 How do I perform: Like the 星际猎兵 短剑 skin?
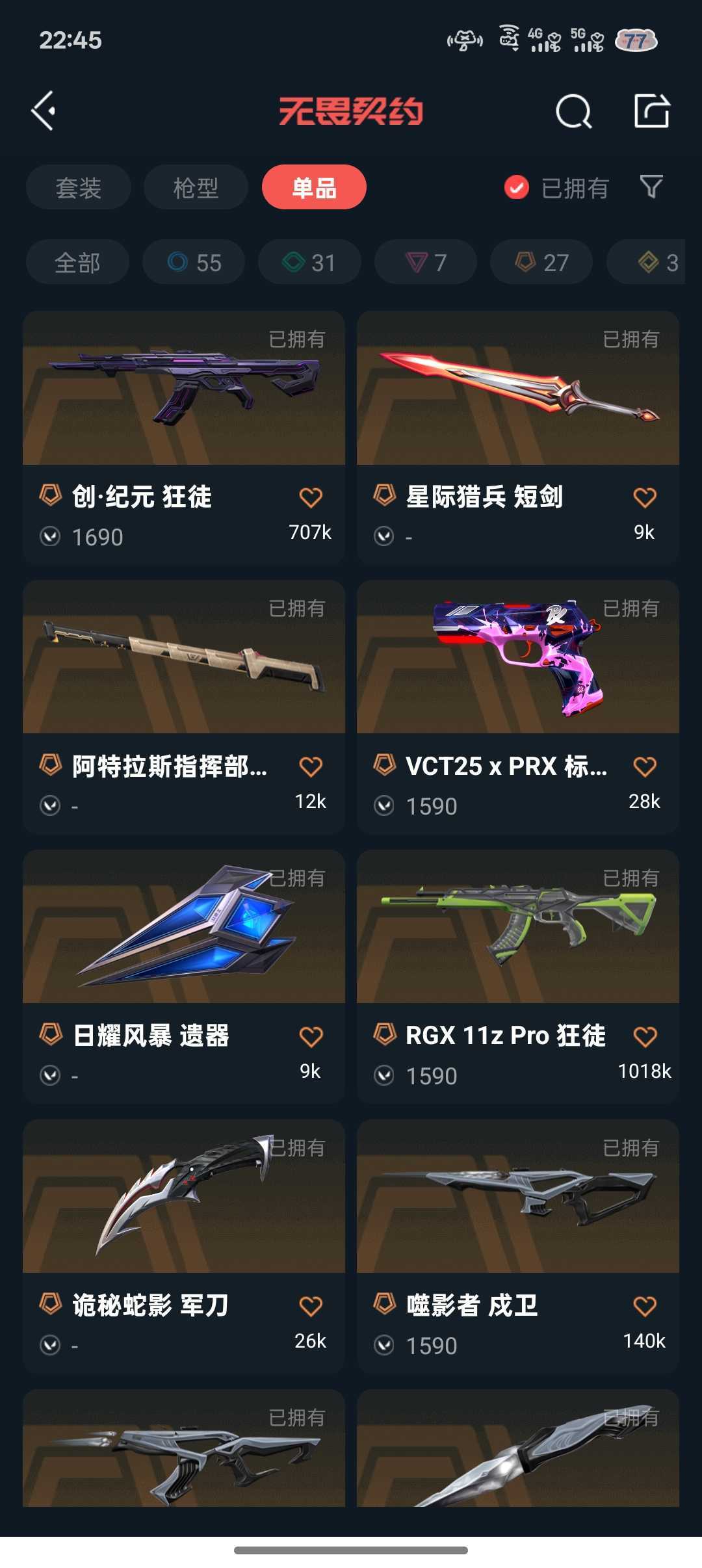(644, 498)
